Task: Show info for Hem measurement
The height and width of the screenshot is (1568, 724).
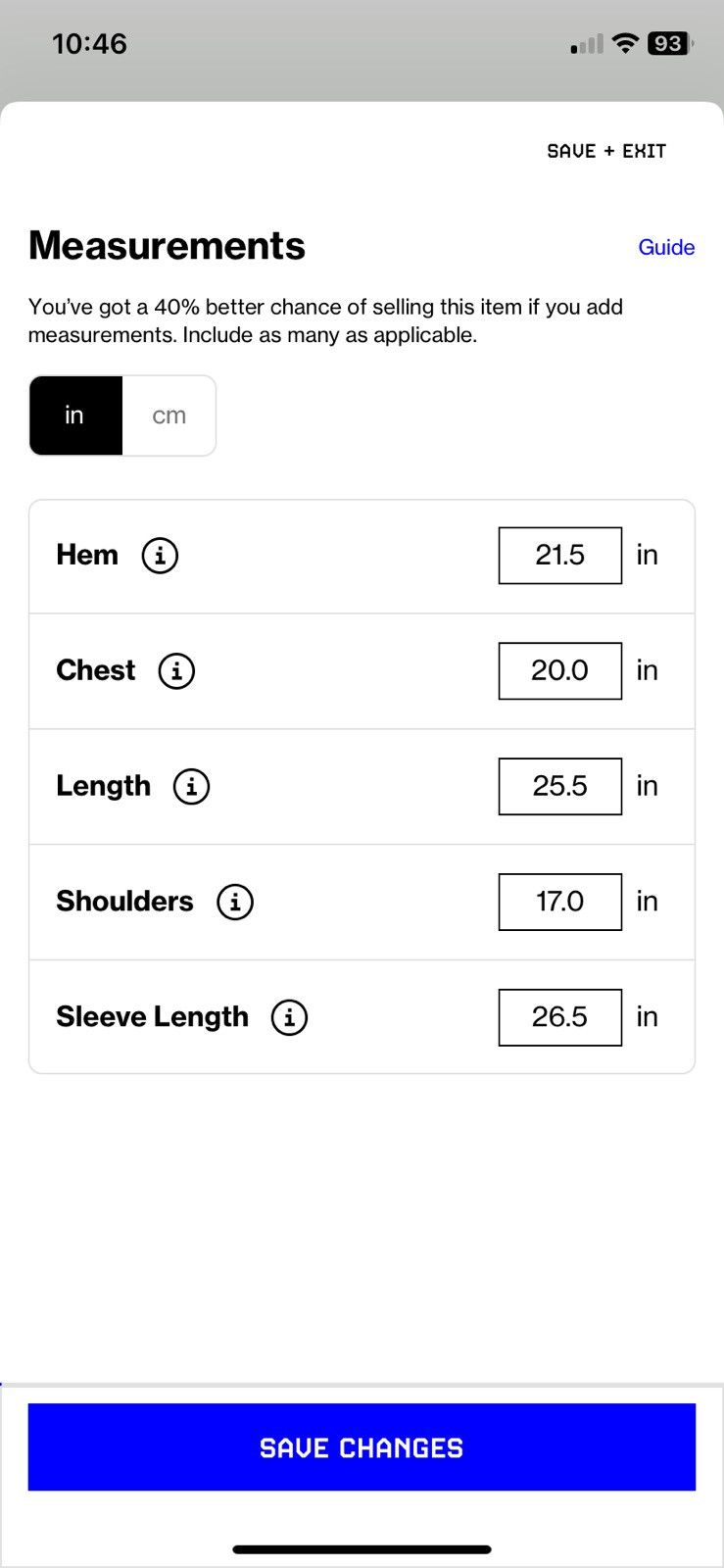Action: pyautogui.click(x=160, y=556)
